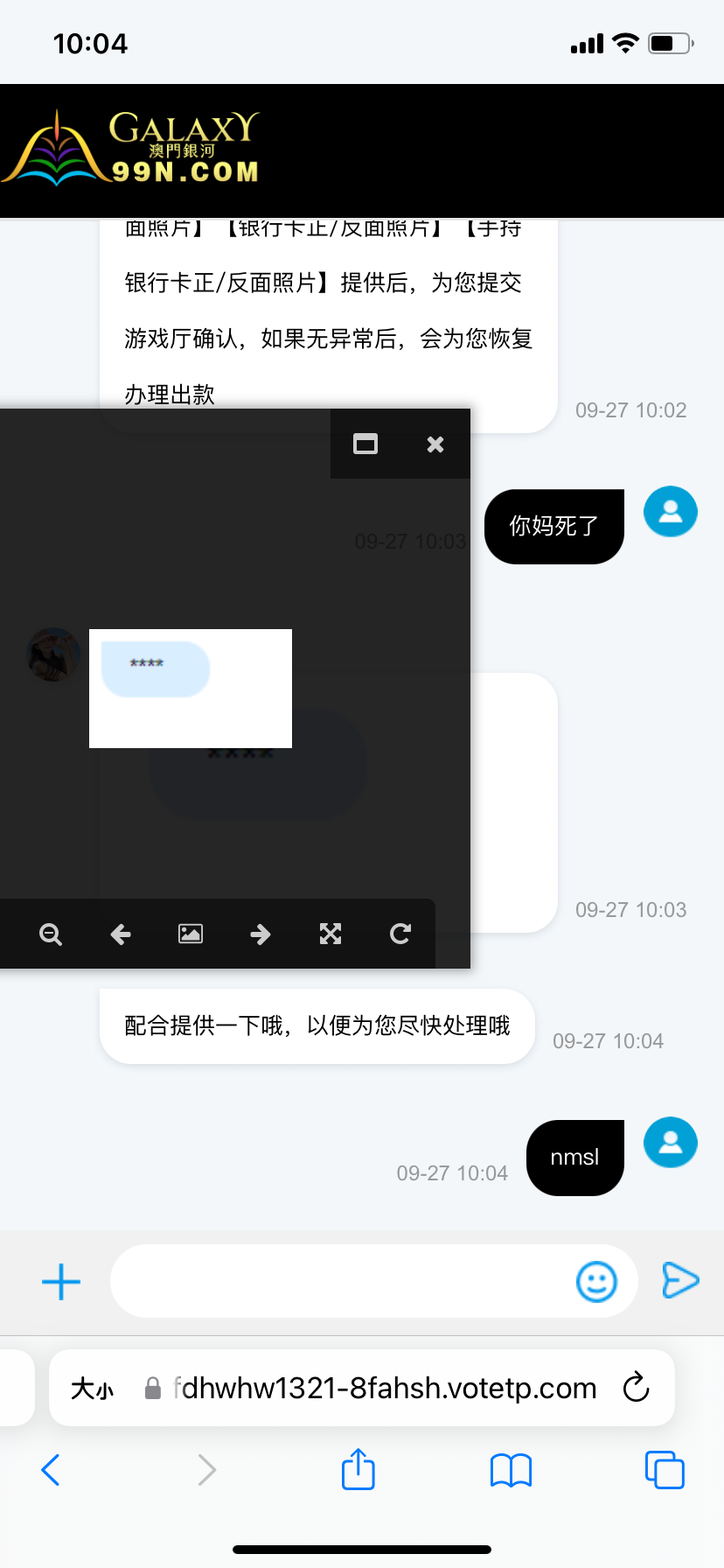The height and width of the screenshot is (1568, 724).
Task: Show the previous image in viewer
Action: 121,934
